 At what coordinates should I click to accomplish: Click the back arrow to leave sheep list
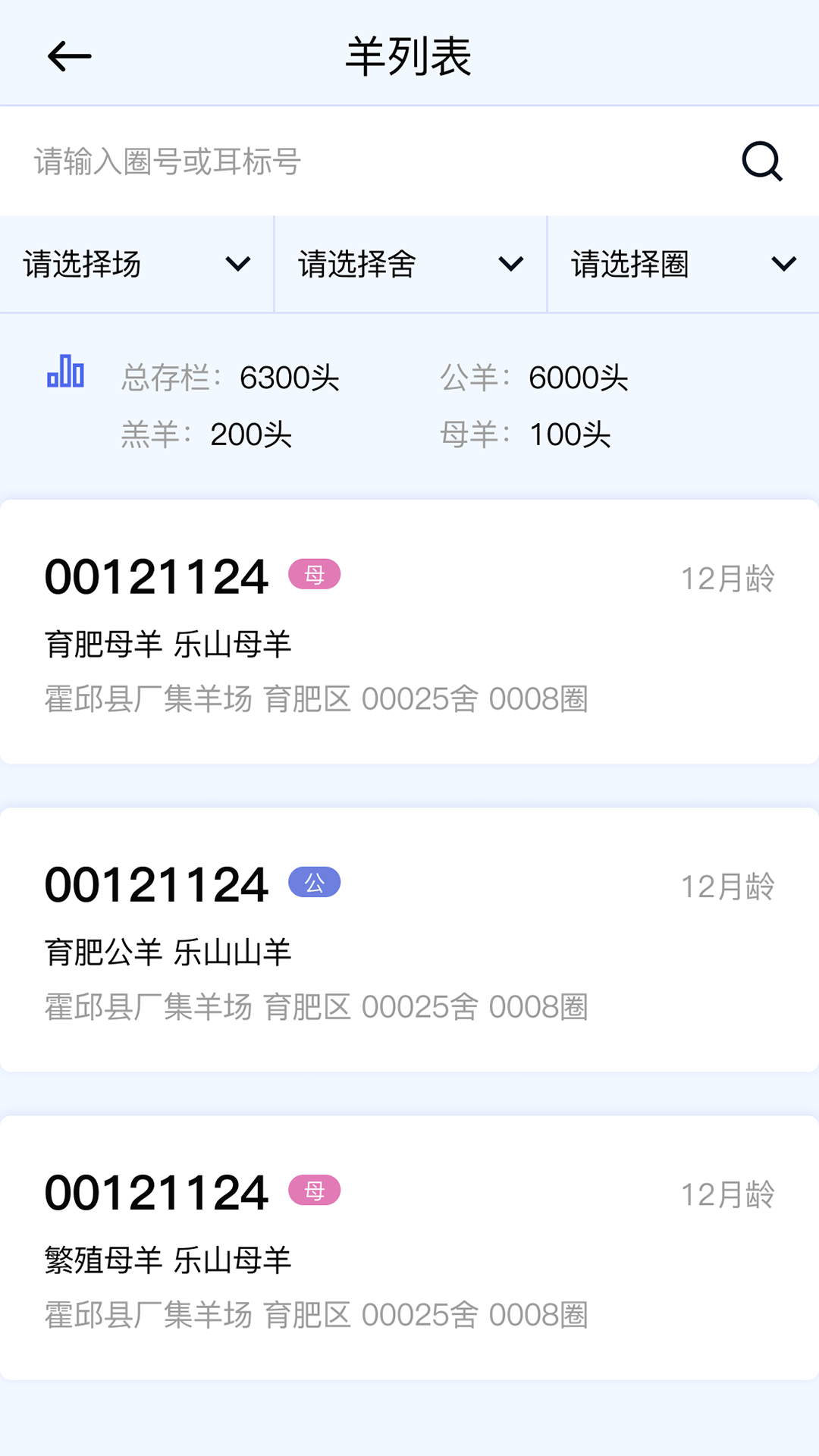click(67, 55)
